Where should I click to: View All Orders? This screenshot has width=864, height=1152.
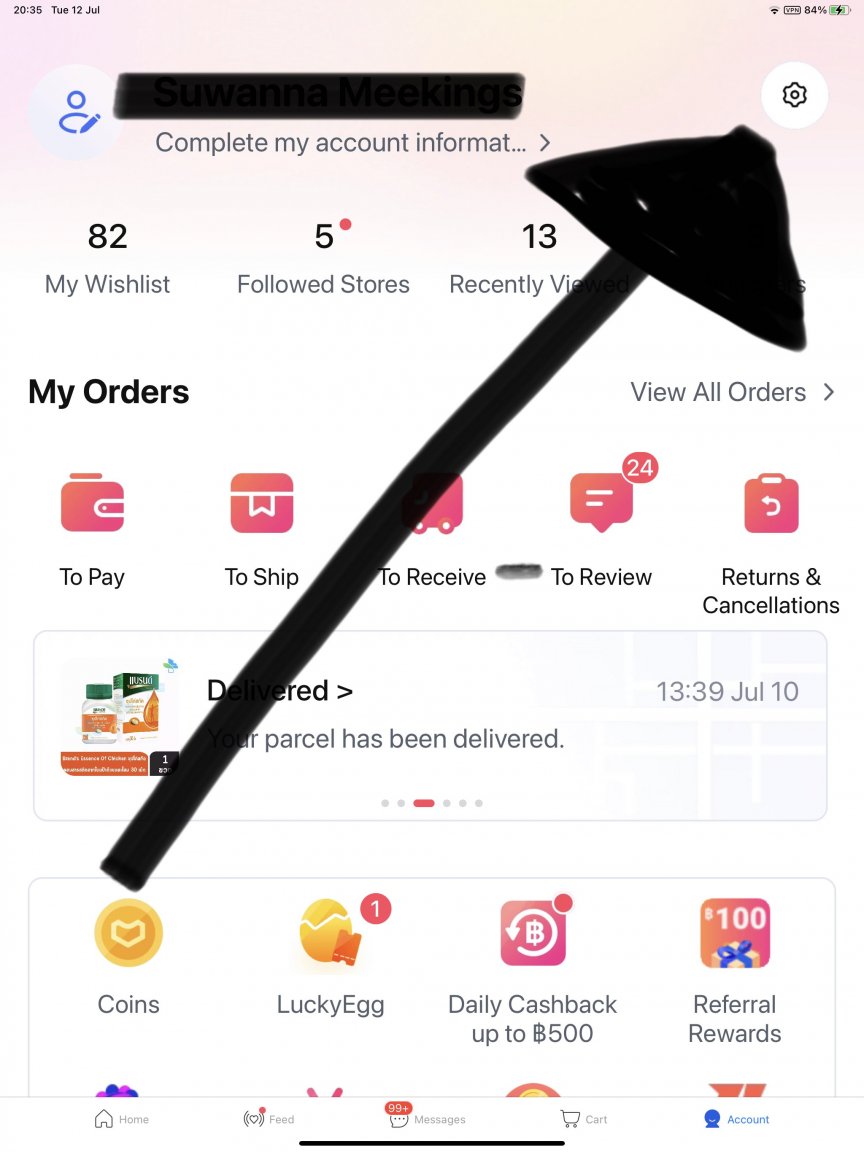coord(732,392)
